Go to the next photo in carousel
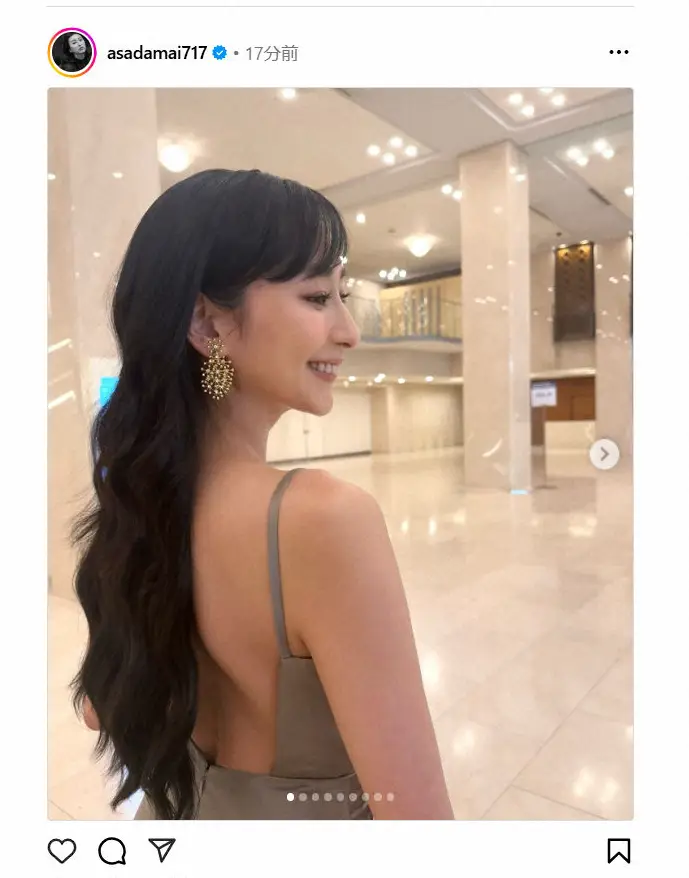This screenshot has width=689, height=878. point(603,454)
